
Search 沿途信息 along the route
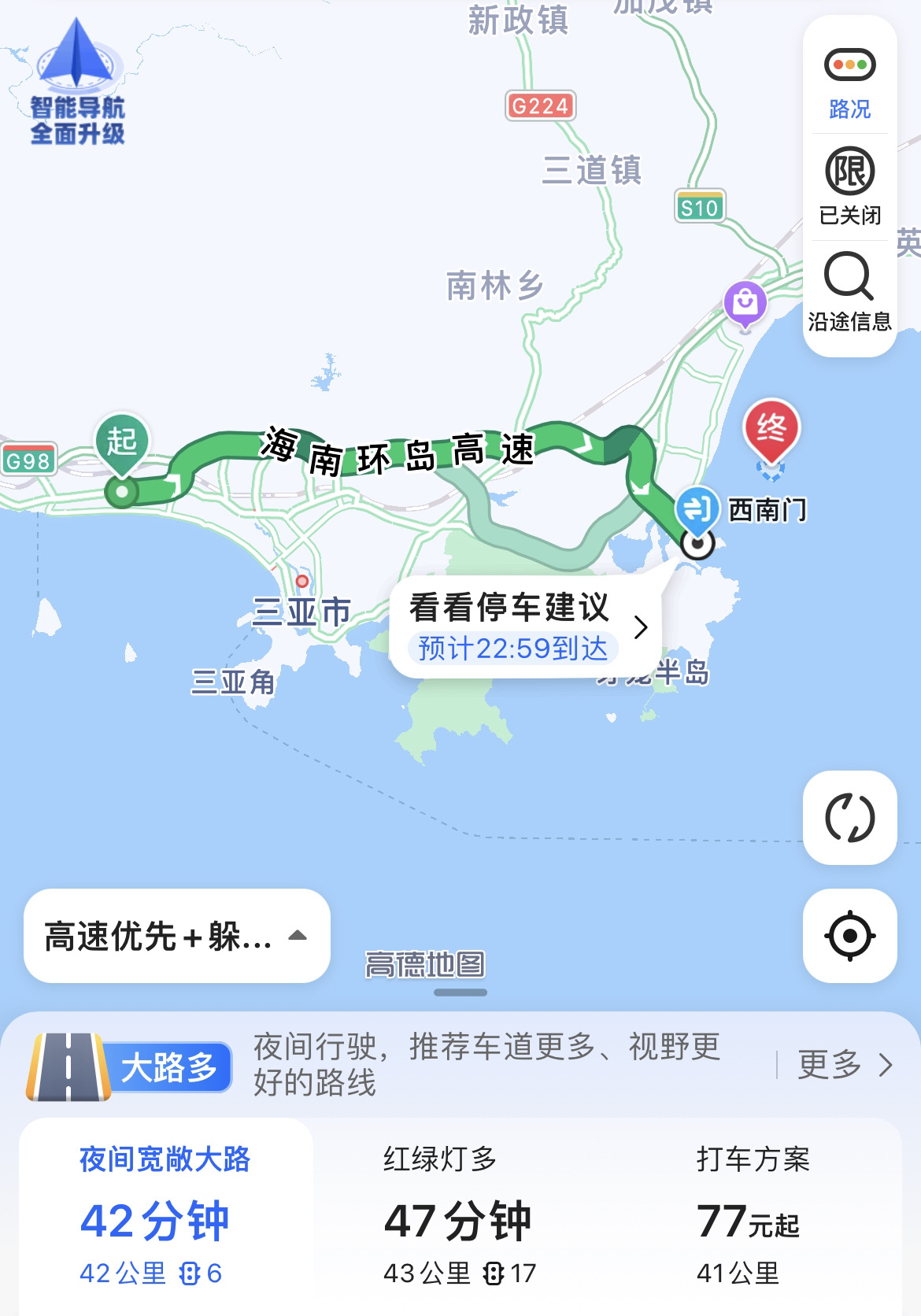(849, 293)
